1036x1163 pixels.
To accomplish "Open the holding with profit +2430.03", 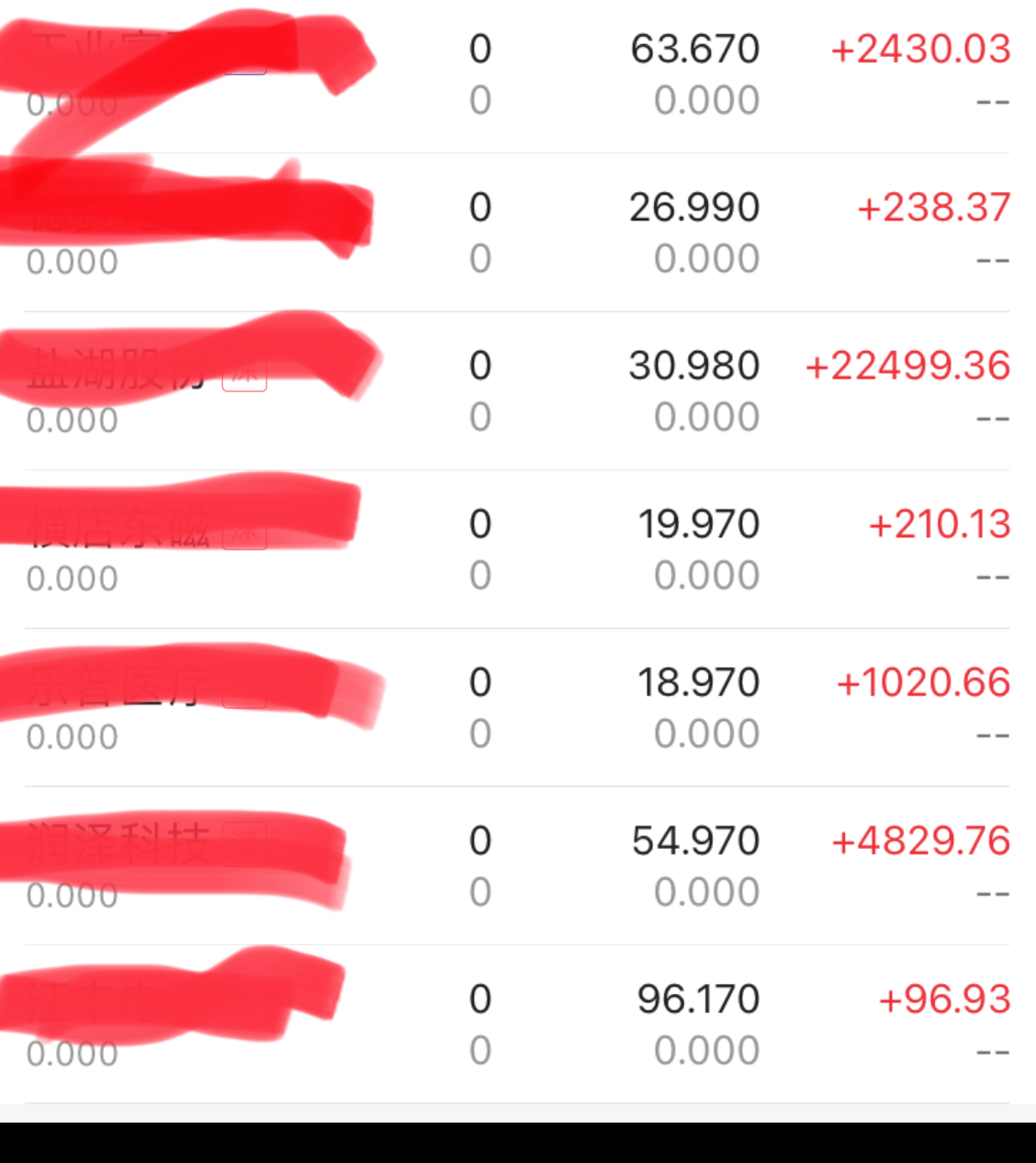I will [x=518, y=74].
